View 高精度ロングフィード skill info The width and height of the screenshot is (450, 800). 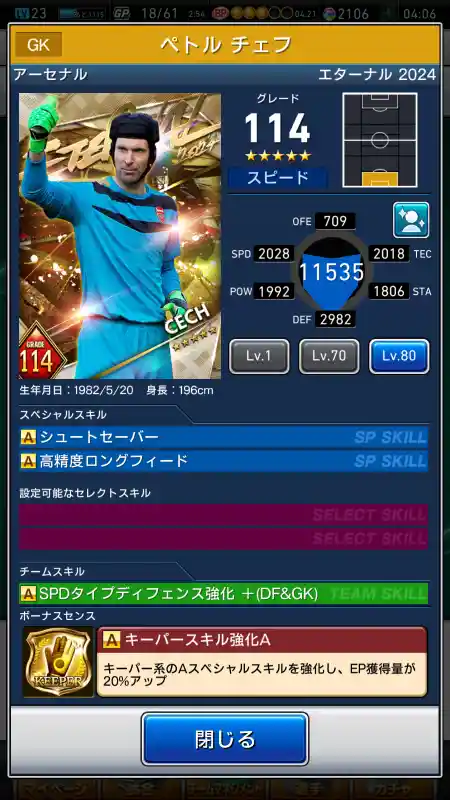coord(223,461)
